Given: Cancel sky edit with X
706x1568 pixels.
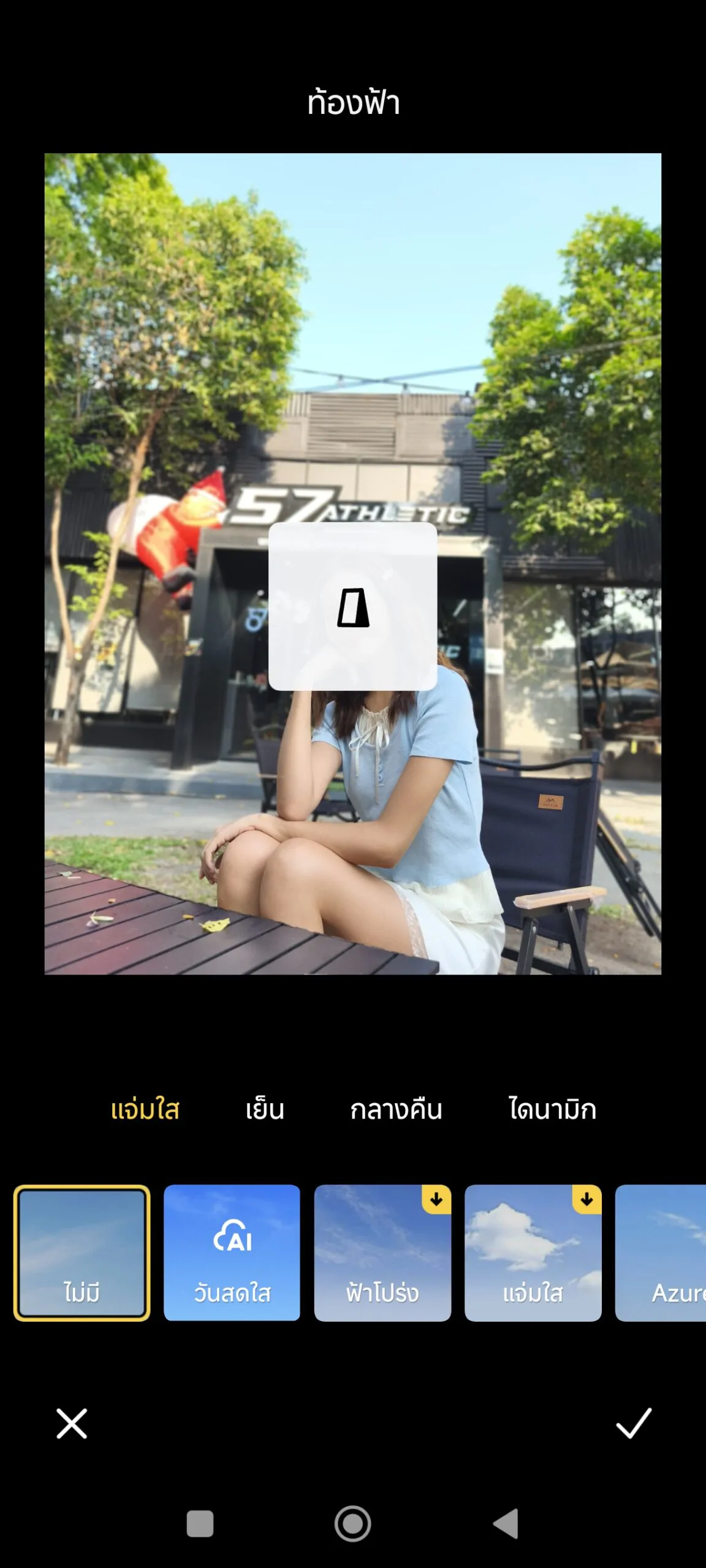Looking at the screenshot, I should (72, 1423).
